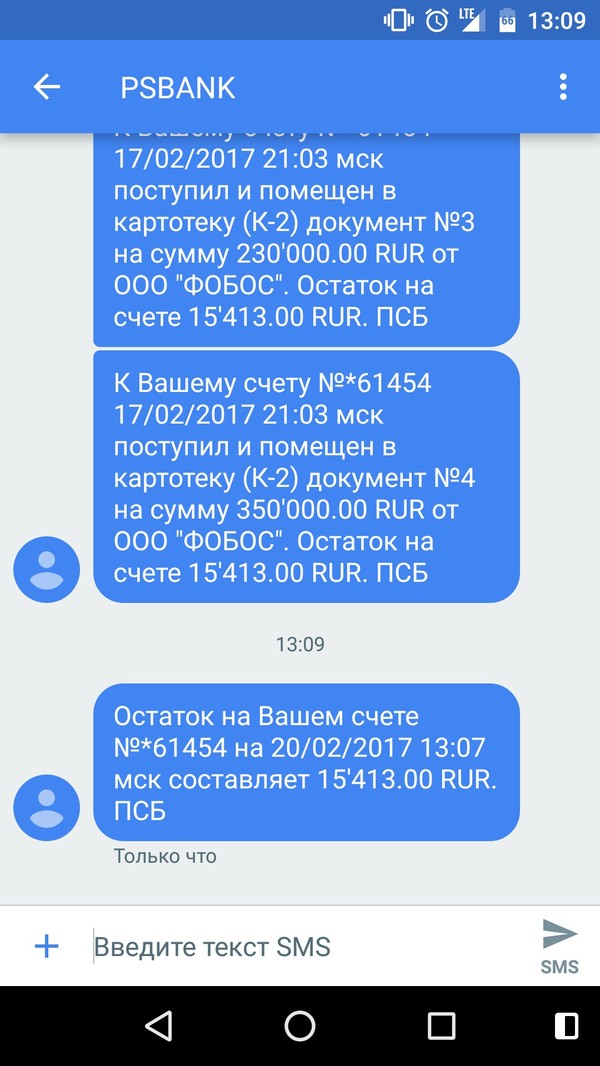This screenshot has width=600, height=1066.
Task: Open the recent apps overview
Action: pyautogui.click(x=441, y=1025)
